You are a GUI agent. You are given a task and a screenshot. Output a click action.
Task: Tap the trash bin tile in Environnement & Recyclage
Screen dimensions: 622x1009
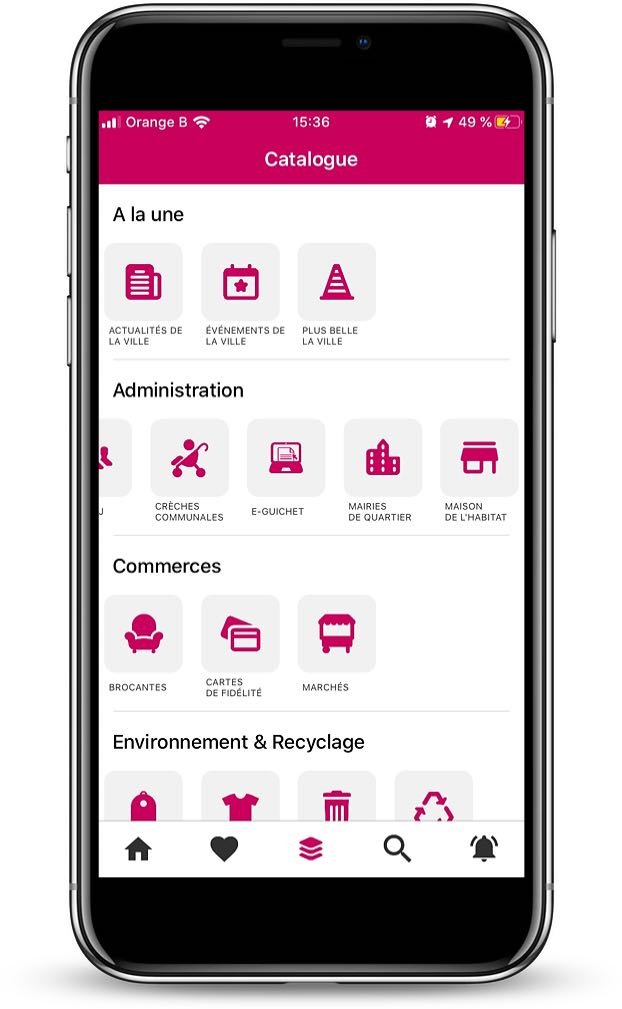(337, 797)
